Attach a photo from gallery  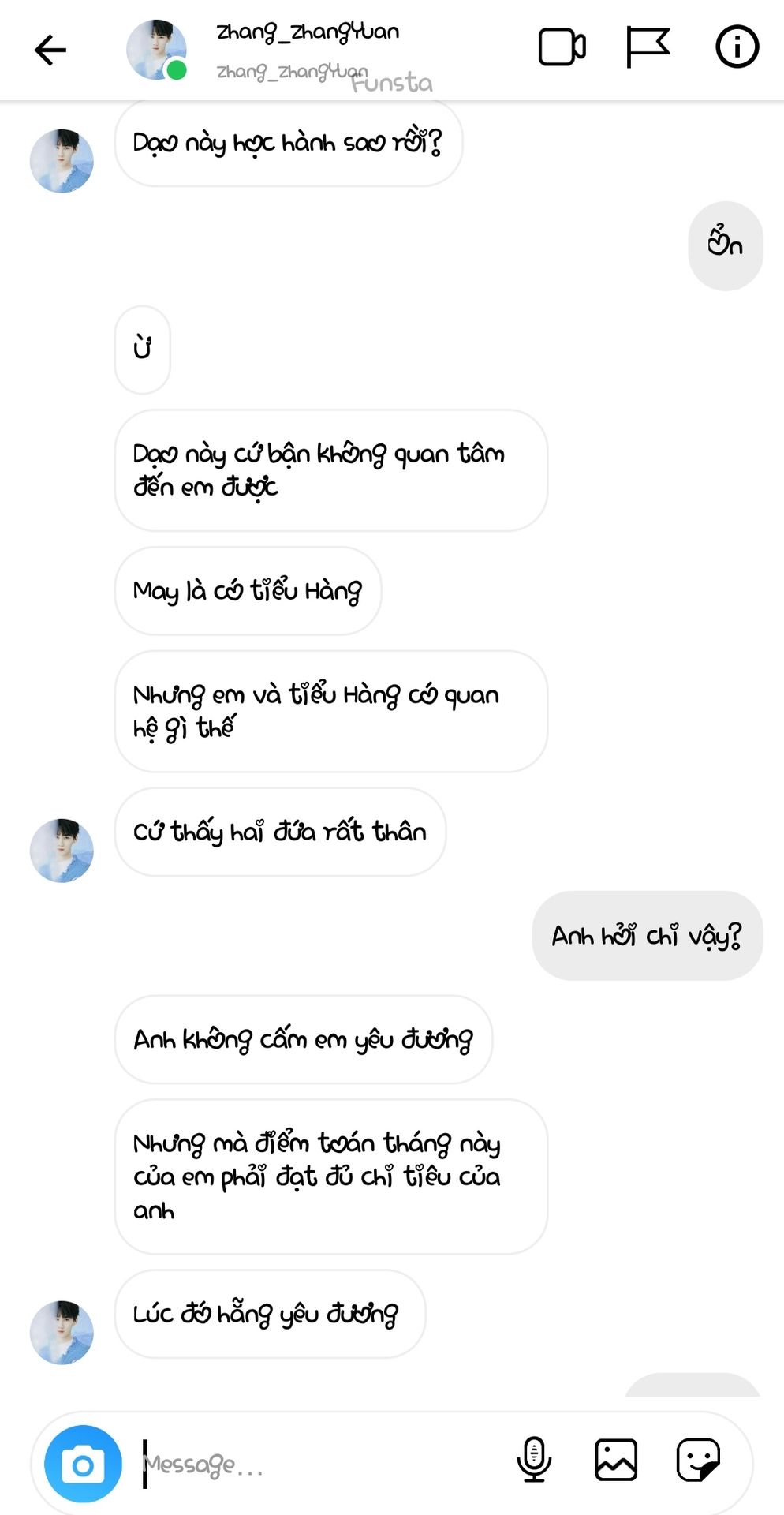coord(616,1460)
